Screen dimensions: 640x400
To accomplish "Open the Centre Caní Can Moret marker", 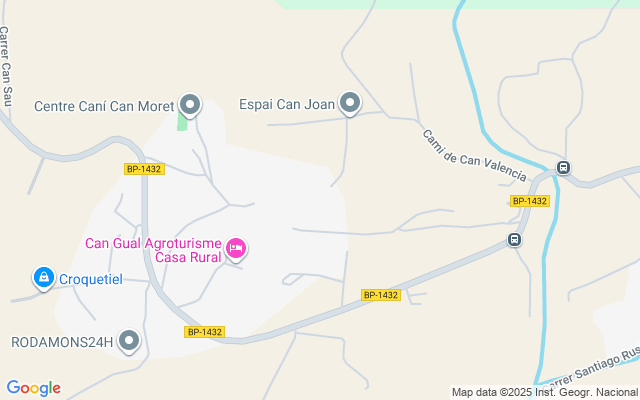I will pos(190,104).
